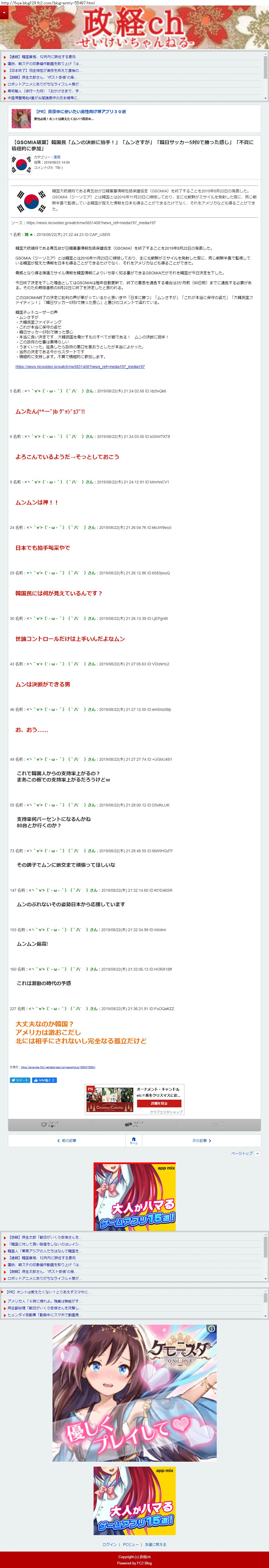Image resolution: width=269 pixels, height=1568 pixels.
Task: Open the ログイン link in footer
Action: click(109, 1544)
